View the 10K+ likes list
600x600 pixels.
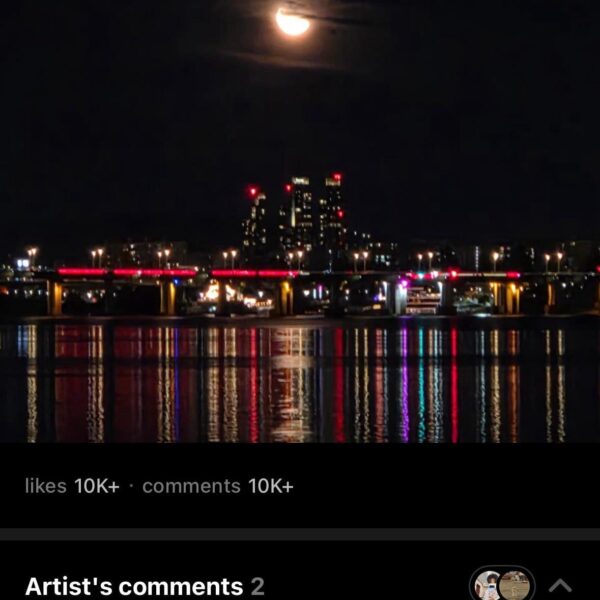coord(72,486)
